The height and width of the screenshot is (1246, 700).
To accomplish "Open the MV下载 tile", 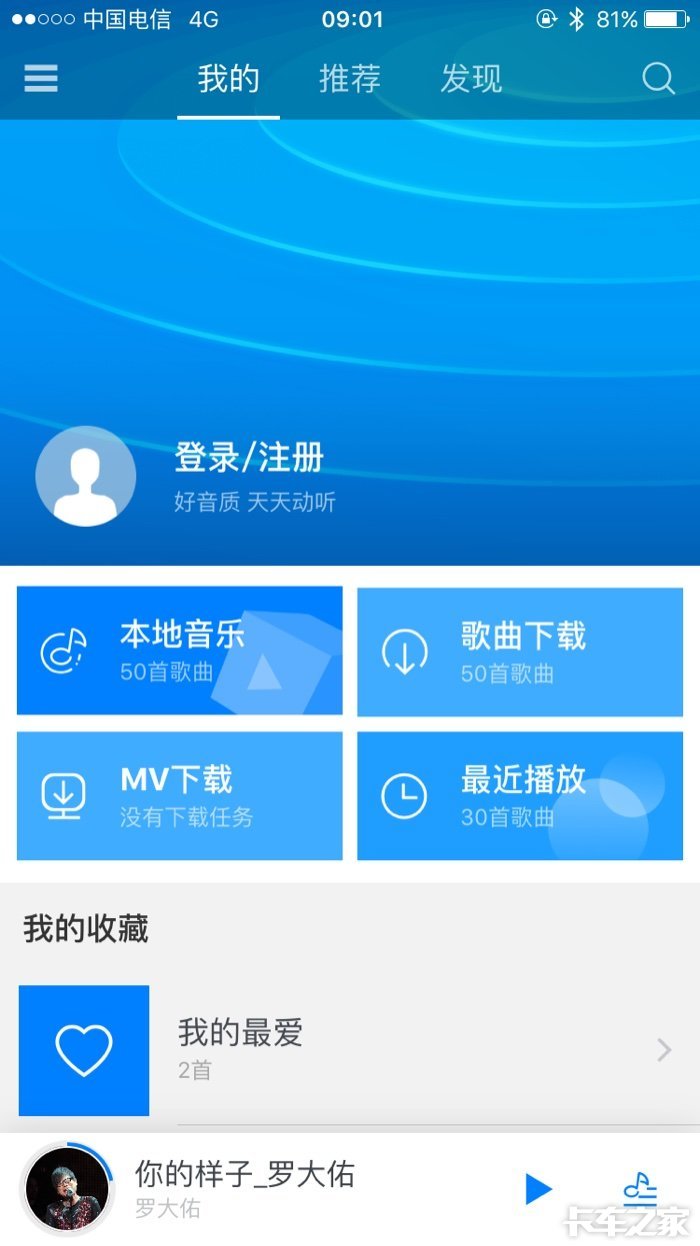I will point(180,796).
